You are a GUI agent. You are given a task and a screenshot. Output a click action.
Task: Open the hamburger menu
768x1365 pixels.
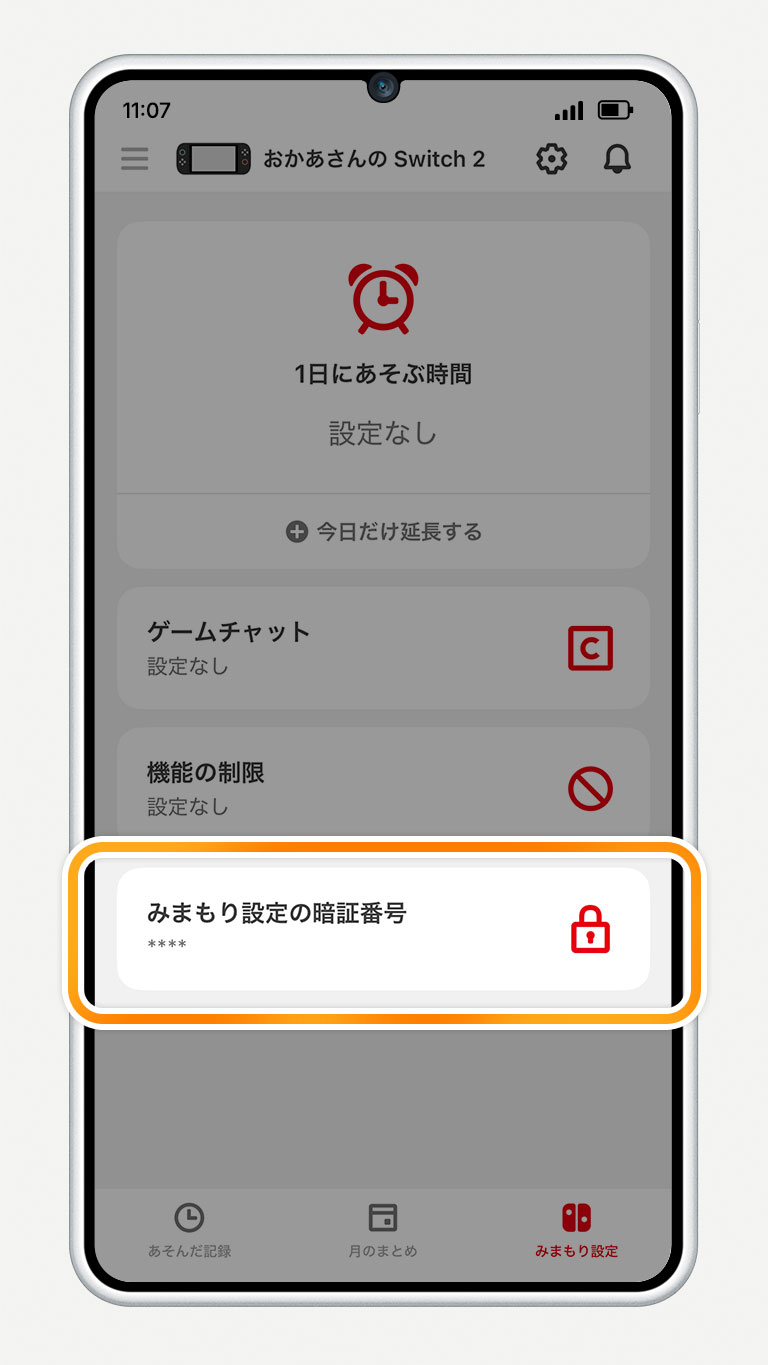click(x=135, y=158)
